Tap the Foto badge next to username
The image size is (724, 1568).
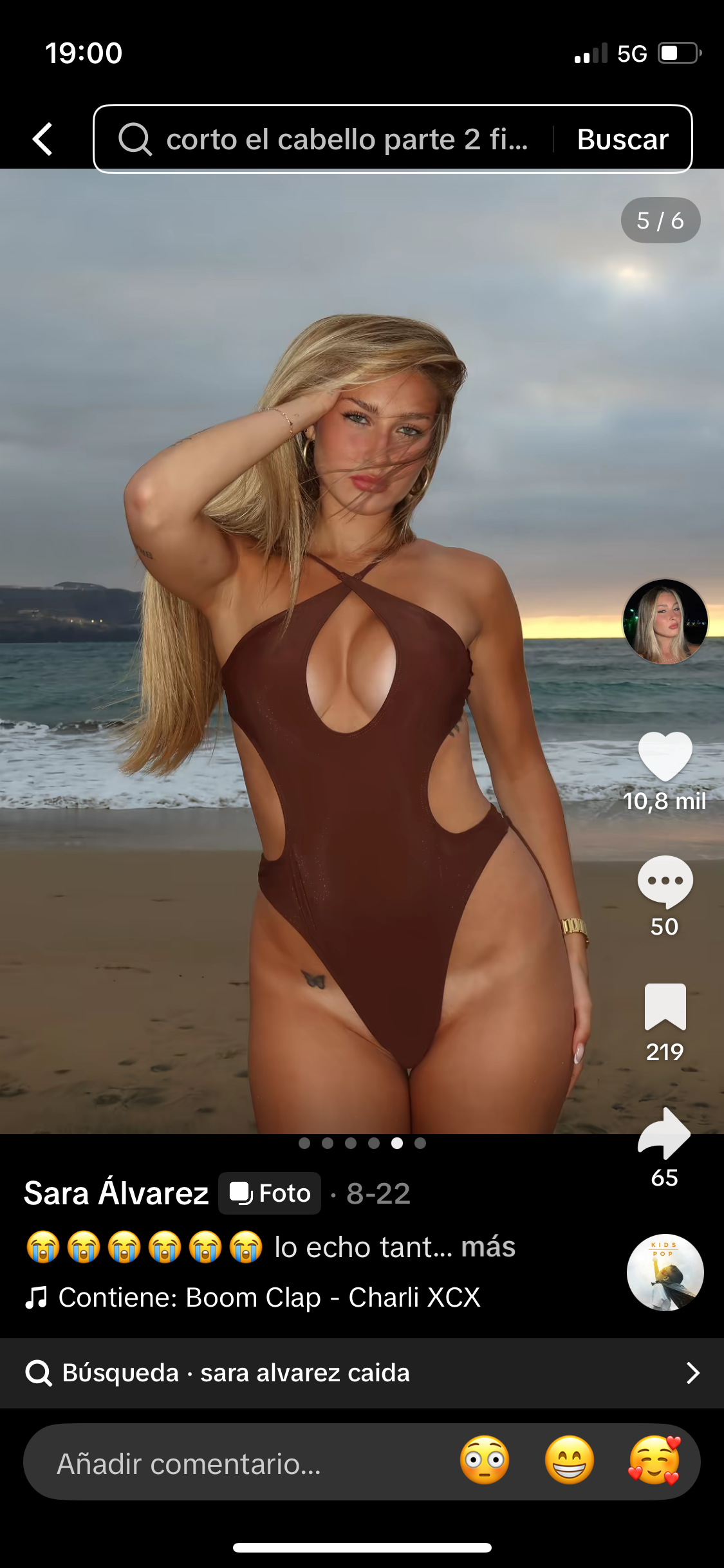pyautogui.click(x=270, y=1193)
